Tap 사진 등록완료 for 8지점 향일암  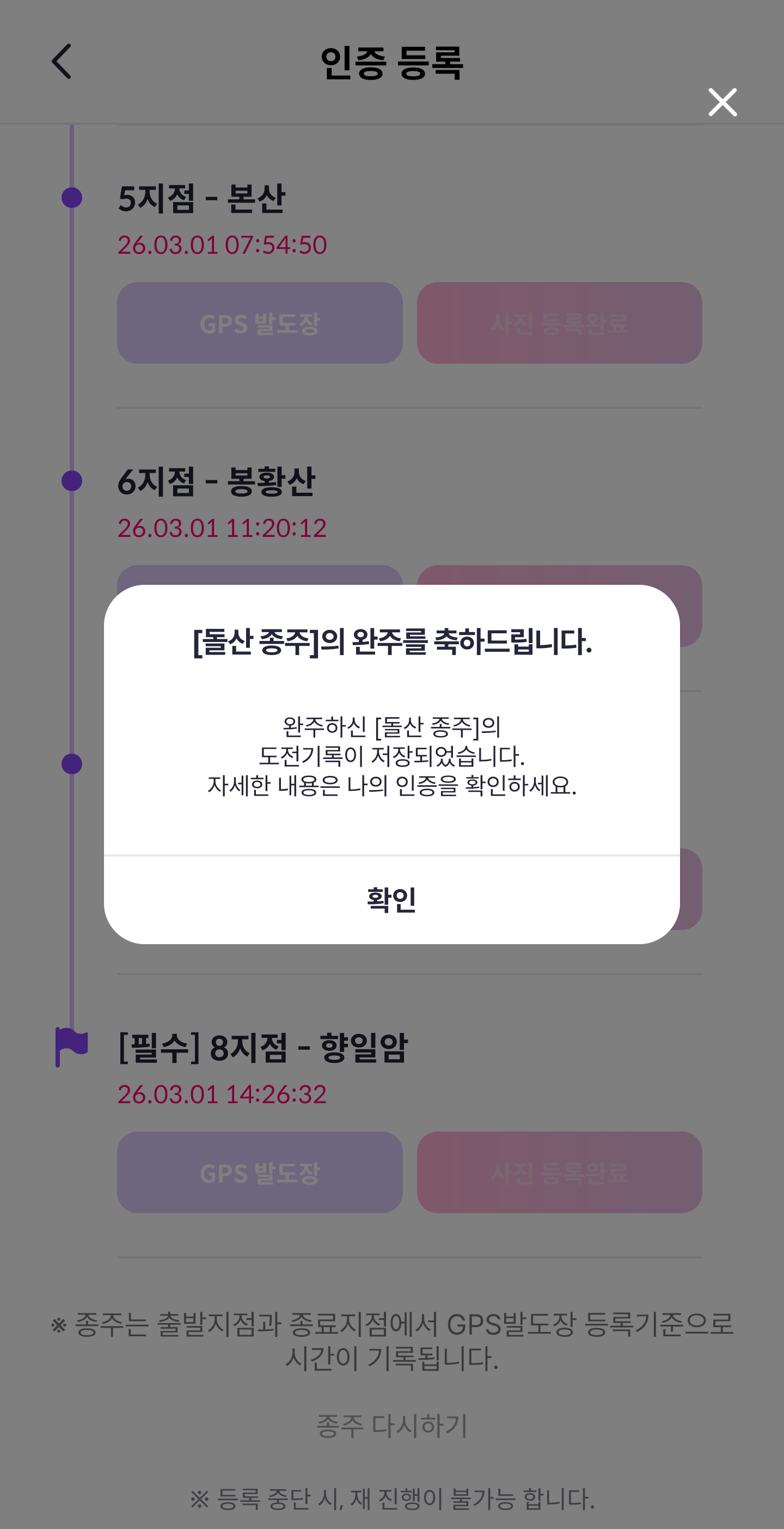pos(559,1172)
